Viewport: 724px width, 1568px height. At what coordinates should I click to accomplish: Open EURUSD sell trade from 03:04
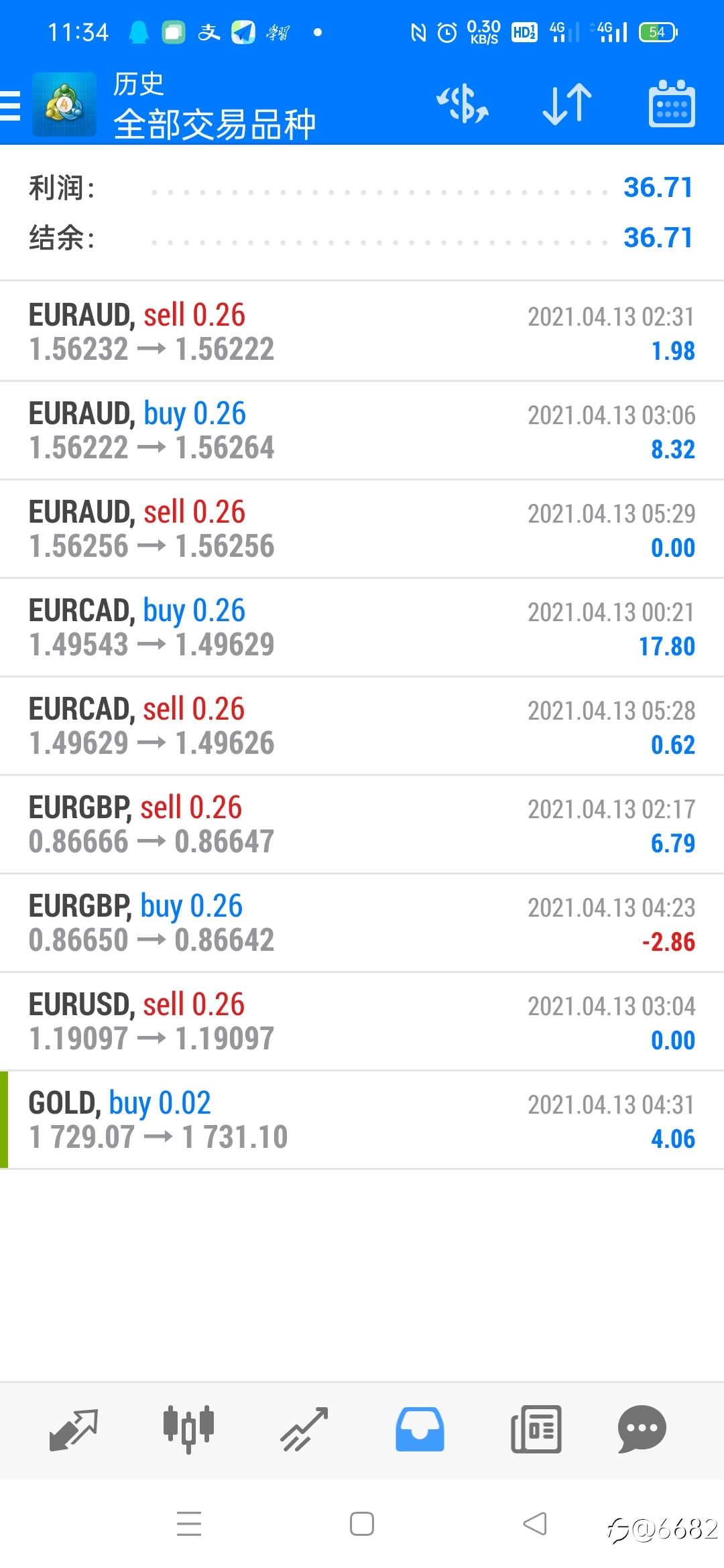[x=362, y=1021]
